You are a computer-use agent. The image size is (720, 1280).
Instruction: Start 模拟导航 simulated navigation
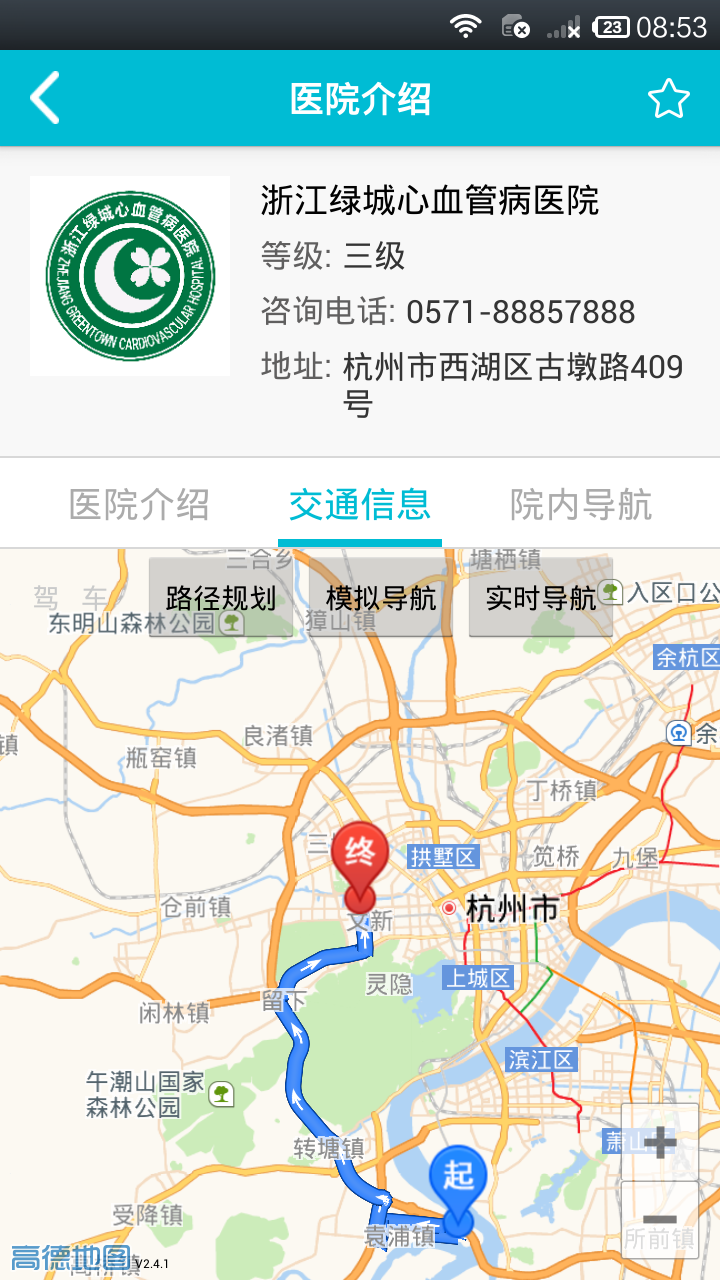point(381,598)
